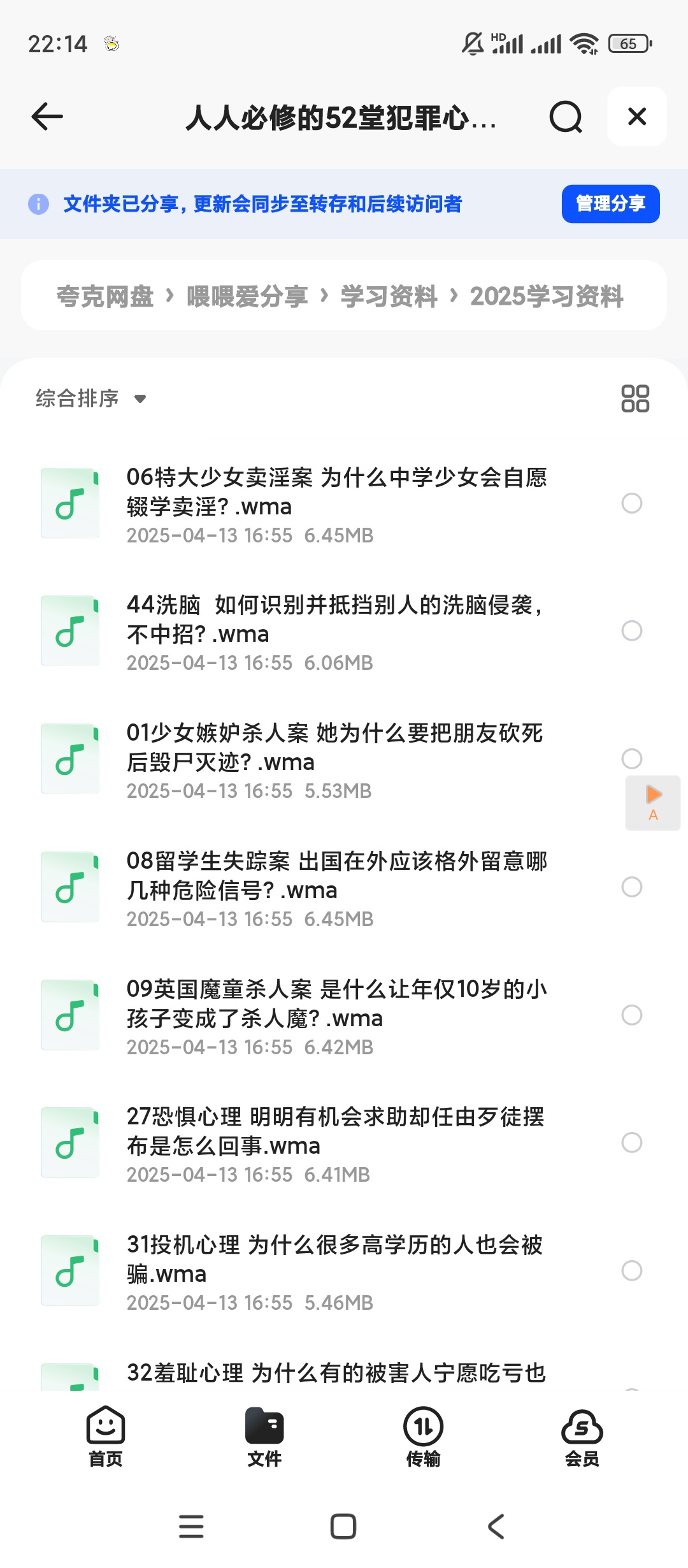Tap the info icon in the share banner

(39, 204)
